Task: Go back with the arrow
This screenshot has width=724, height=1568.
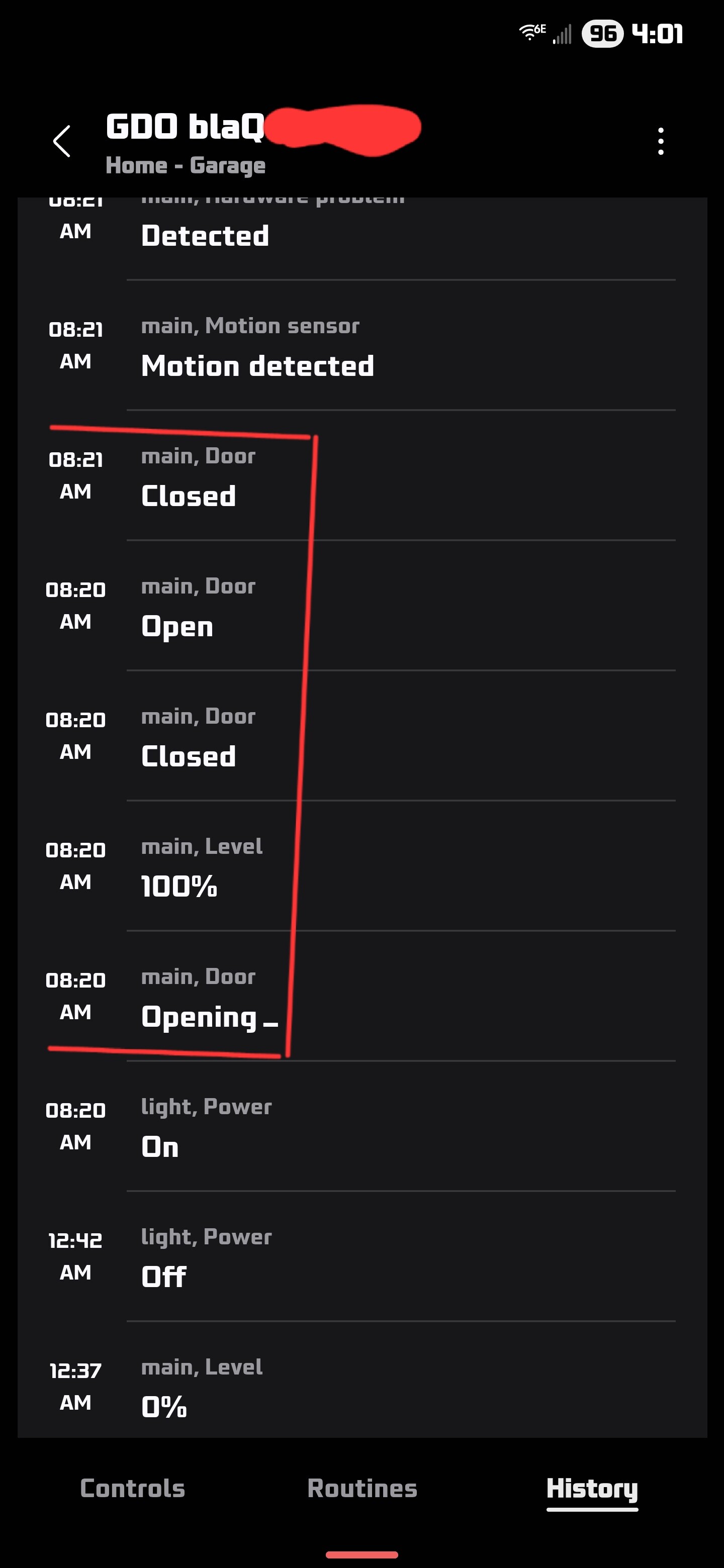Action: pyautogui.click(x=61, y=141)
